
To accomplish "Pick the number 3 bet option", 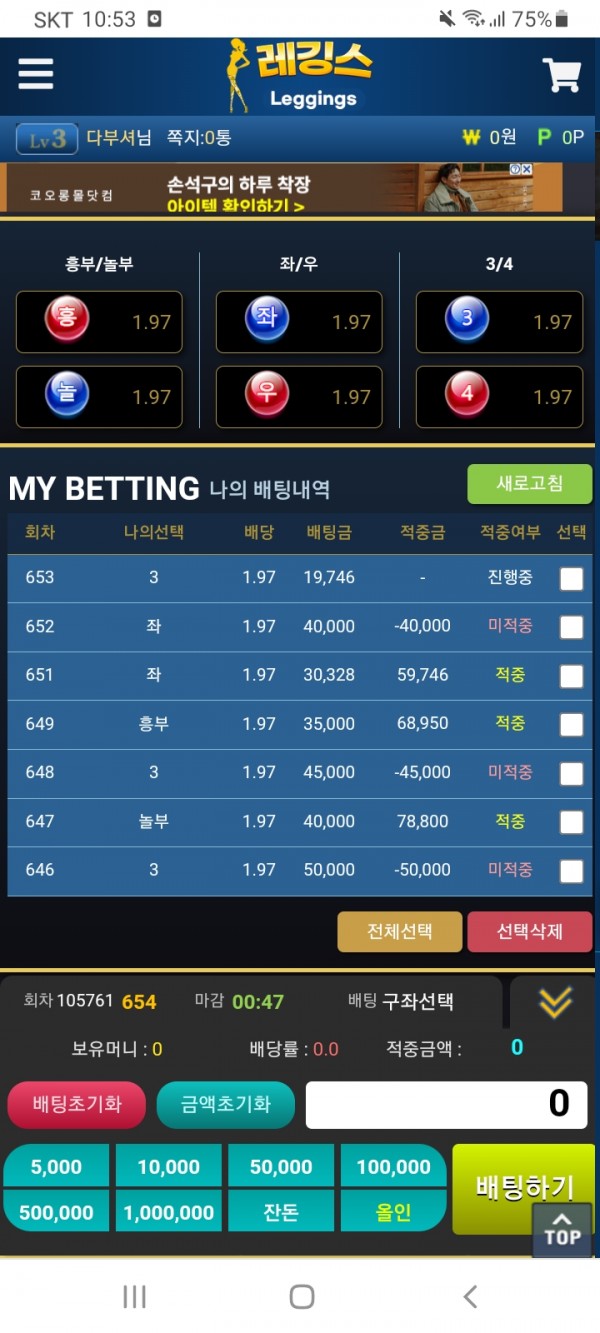I will [x=499, y=322].
